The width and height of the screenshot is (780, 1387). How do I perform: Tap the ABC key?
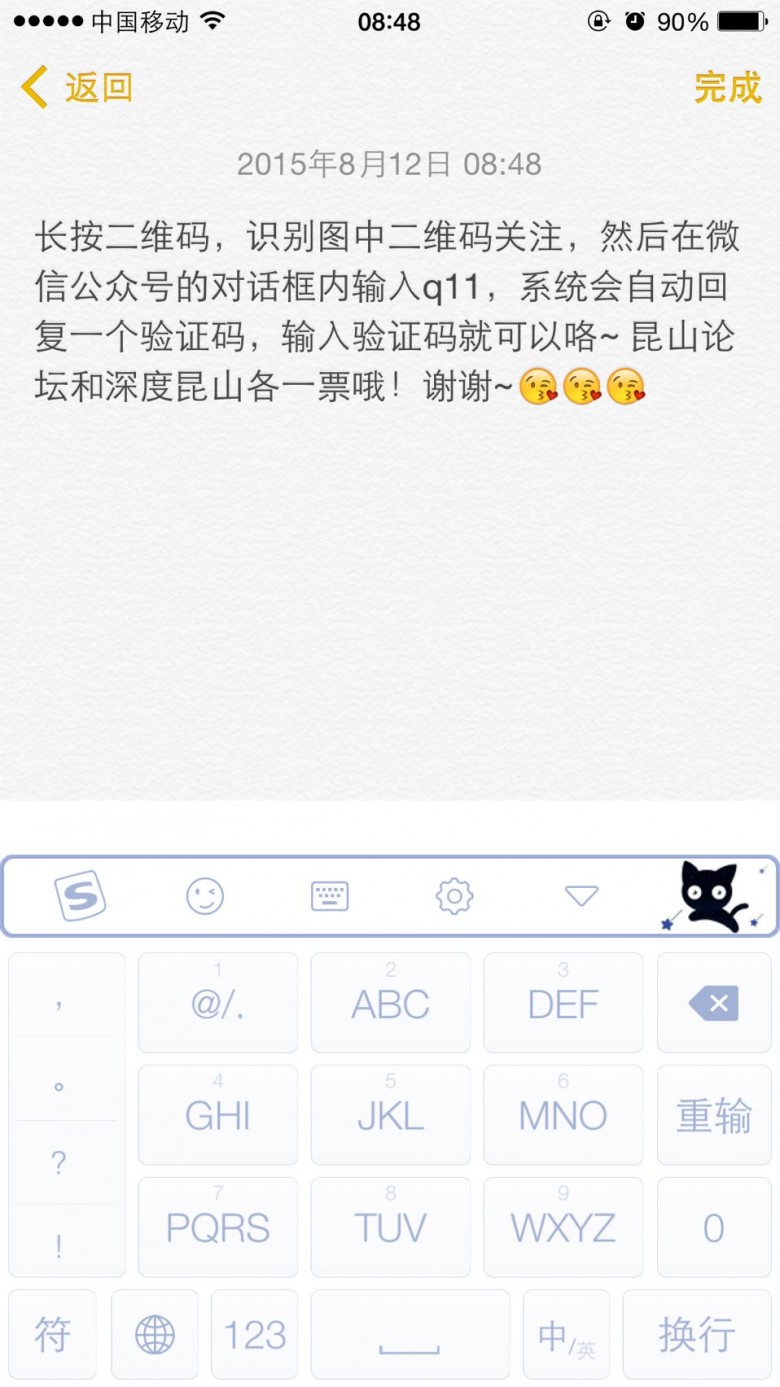pyautogui.click(x=390, y=1003)
